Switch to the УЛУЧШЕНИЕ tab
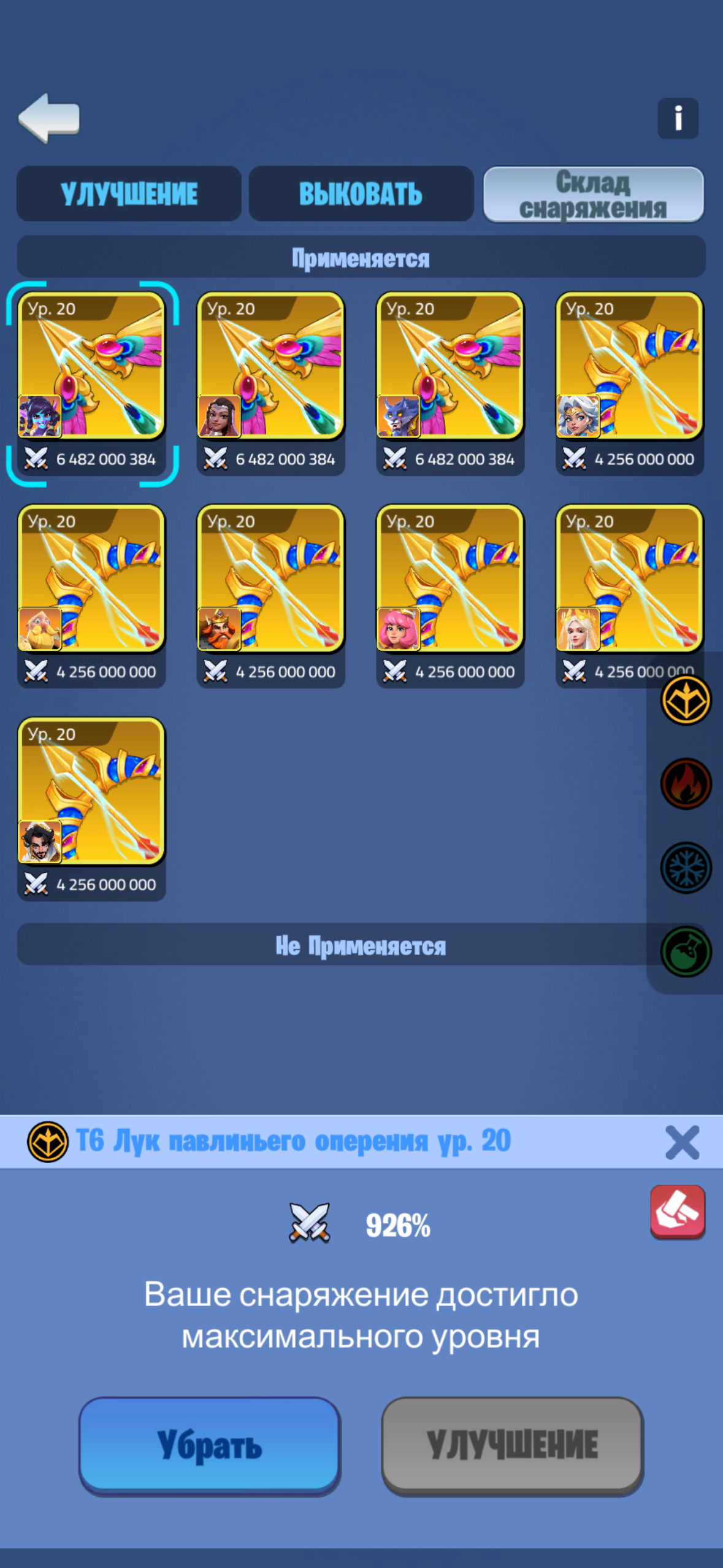The image size is (723, 1568). point(129,194)
